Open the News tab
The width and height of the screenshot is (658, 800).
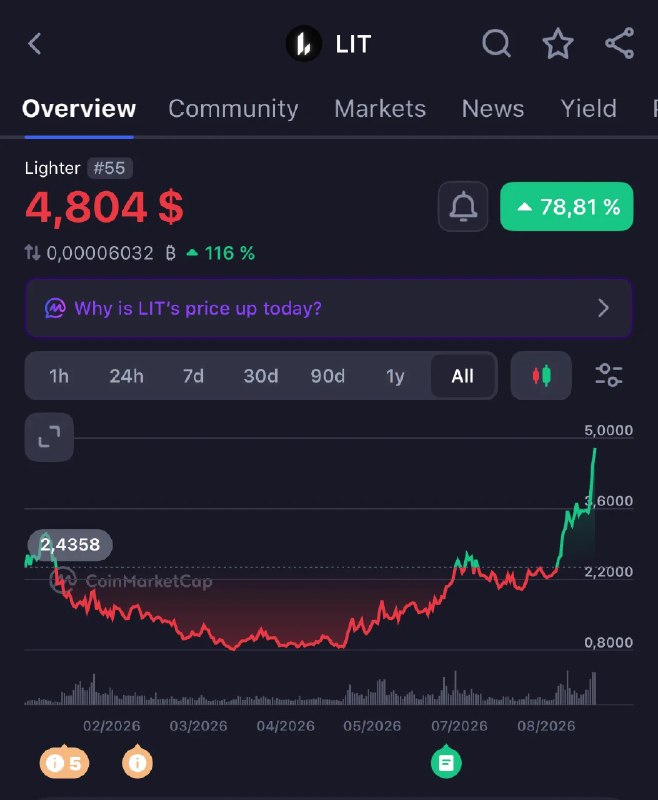coord(493,109)
